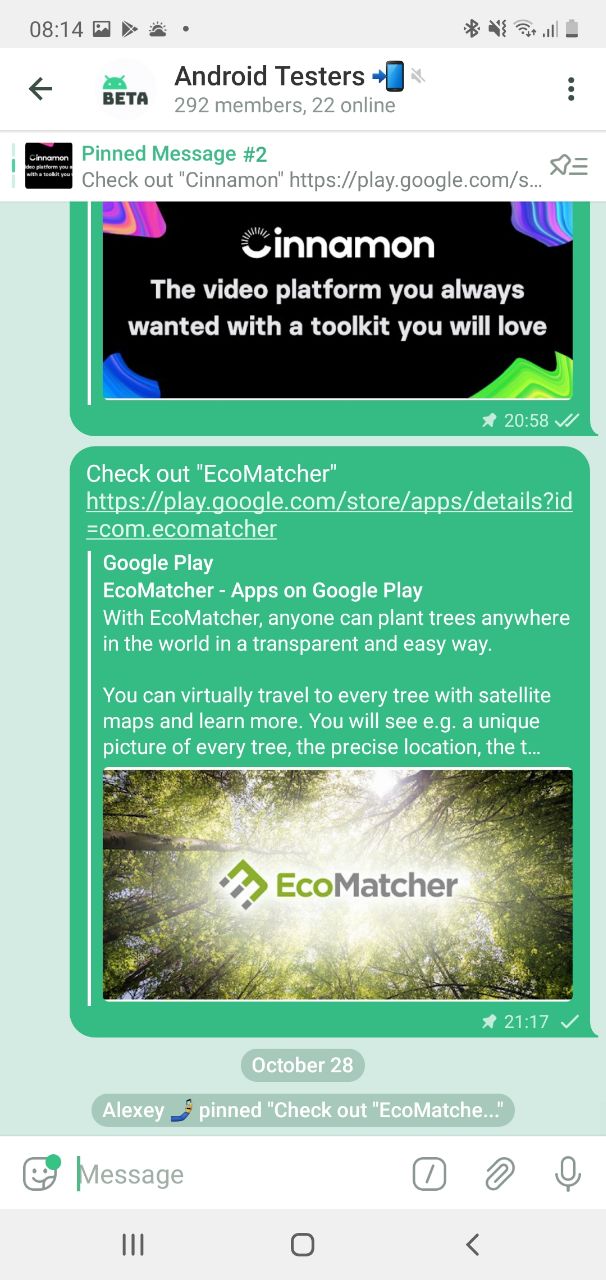Open the EcoMatcher Google Play link
Image resolution: width=606 pixels, height=1280 pixels.
(329, 515)
